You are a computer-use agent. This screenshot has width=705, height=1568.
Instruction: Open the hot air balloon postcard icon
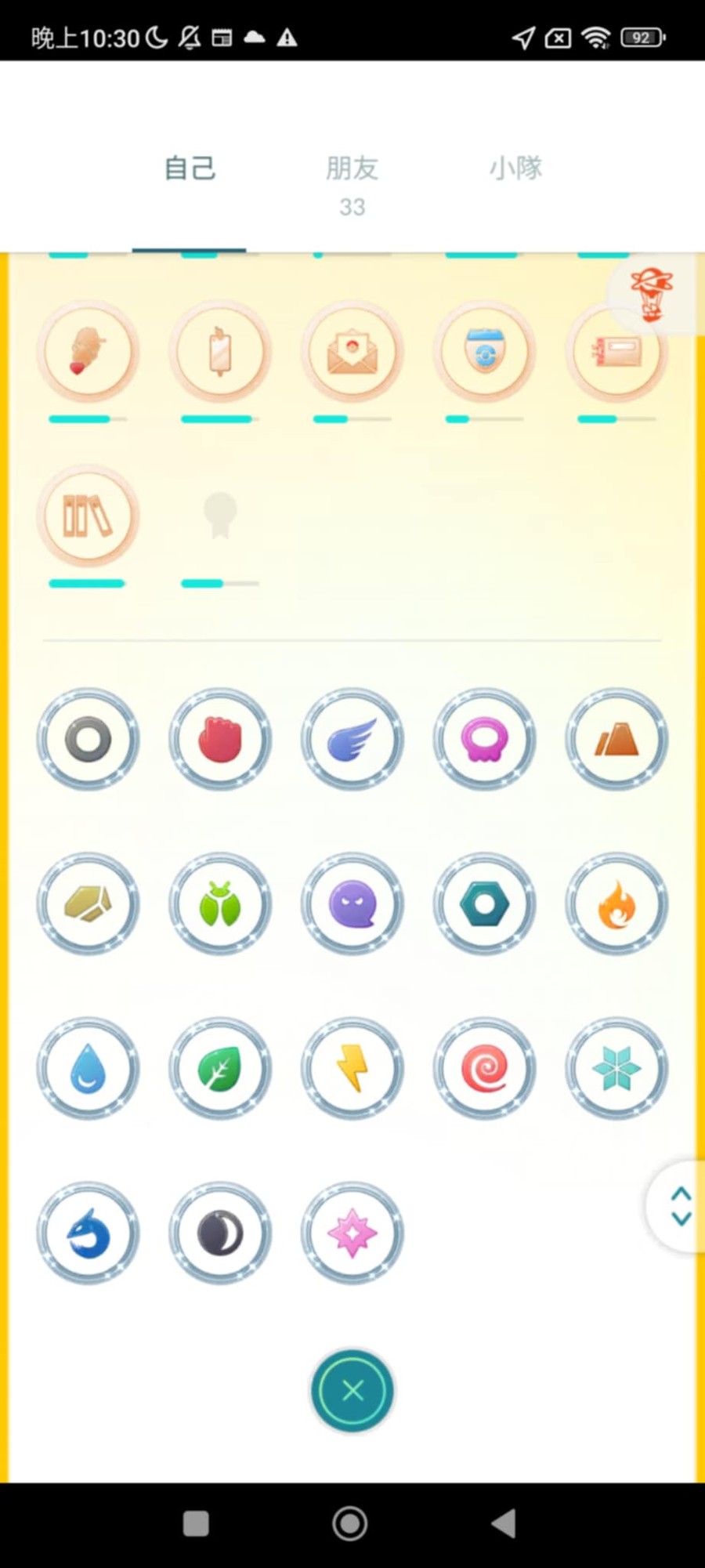point(652,295)
